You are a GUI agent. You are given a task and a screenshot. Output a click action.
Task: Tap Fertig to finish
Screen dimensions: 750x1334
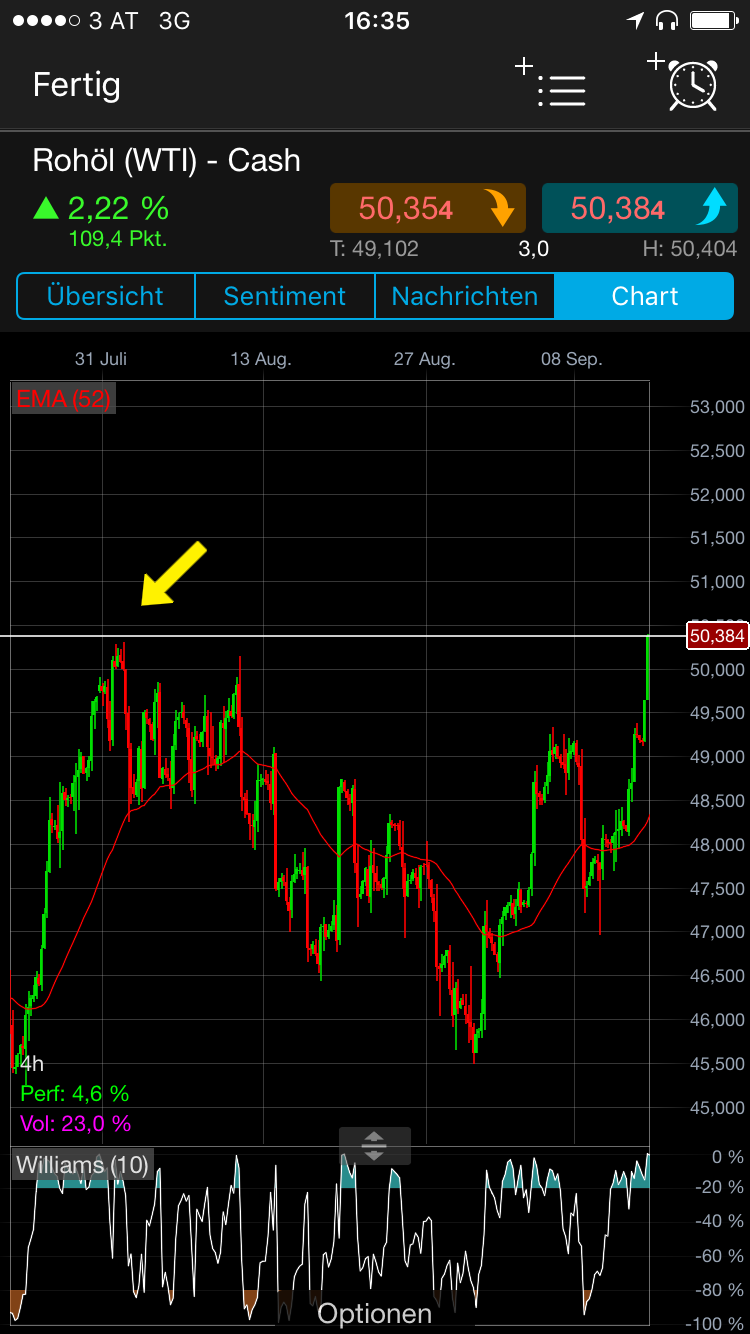tap(77, 86)
